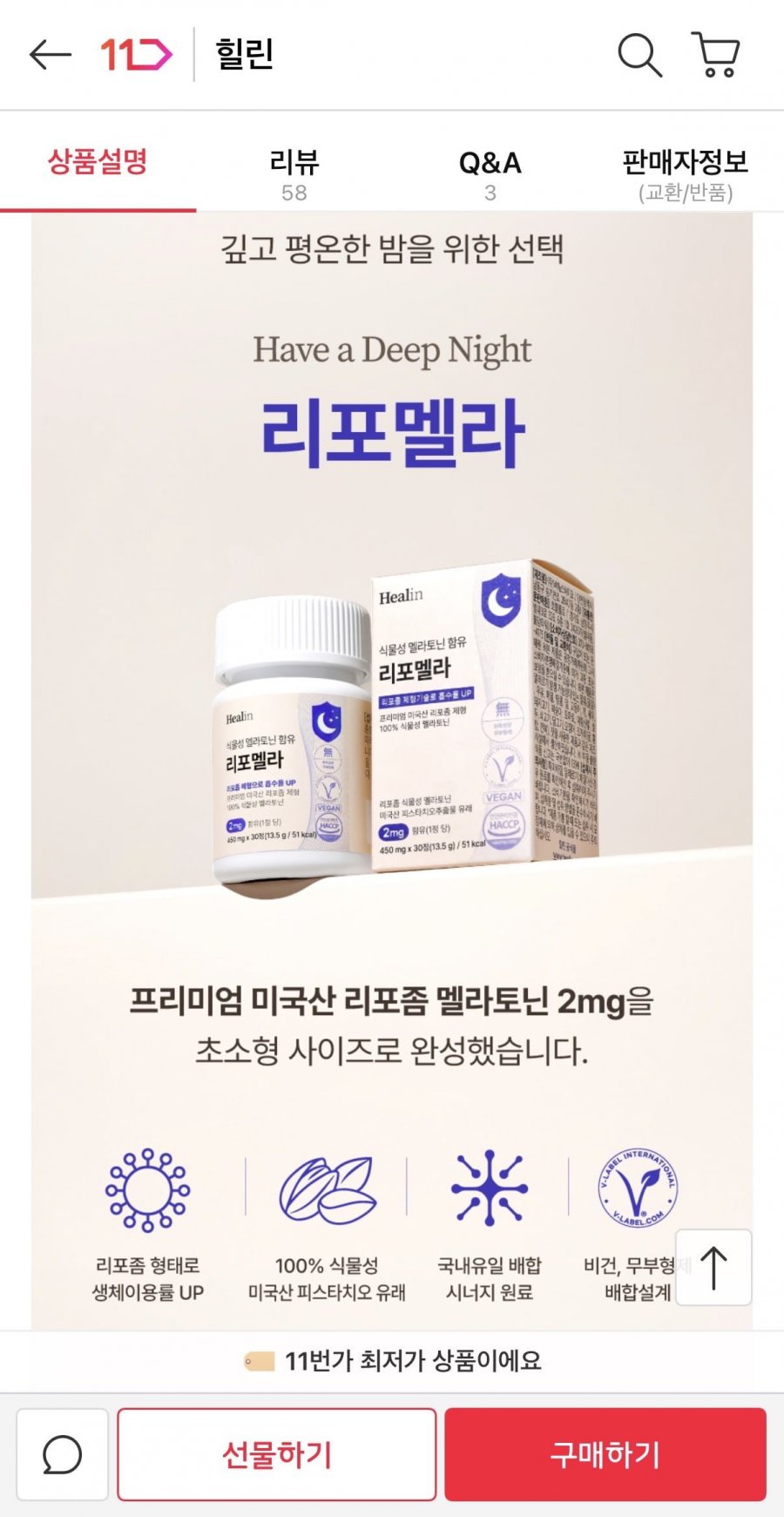Open the 판매자정보 tab
Image resolution: width=784 pixels, height=1517 pixels.
pos(685,174)
